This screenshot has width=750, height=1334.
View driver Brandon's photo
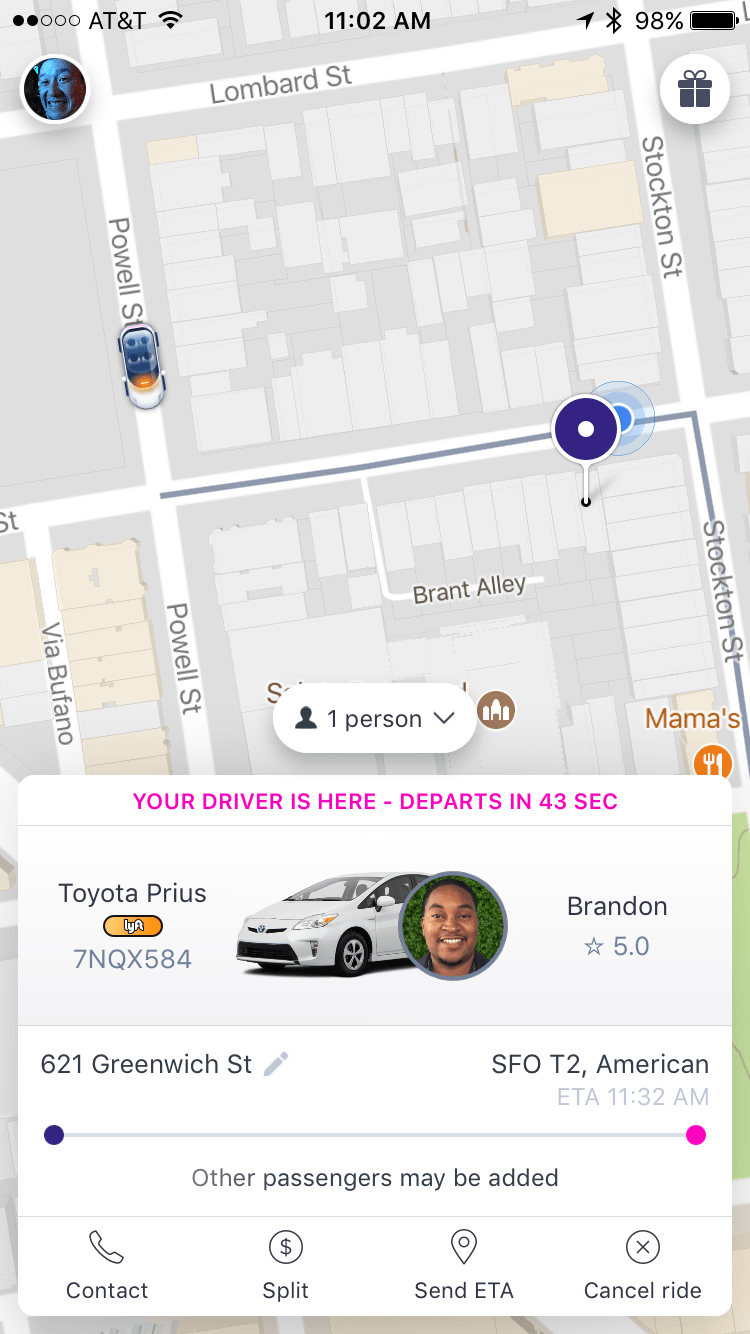tap(453, 925)
